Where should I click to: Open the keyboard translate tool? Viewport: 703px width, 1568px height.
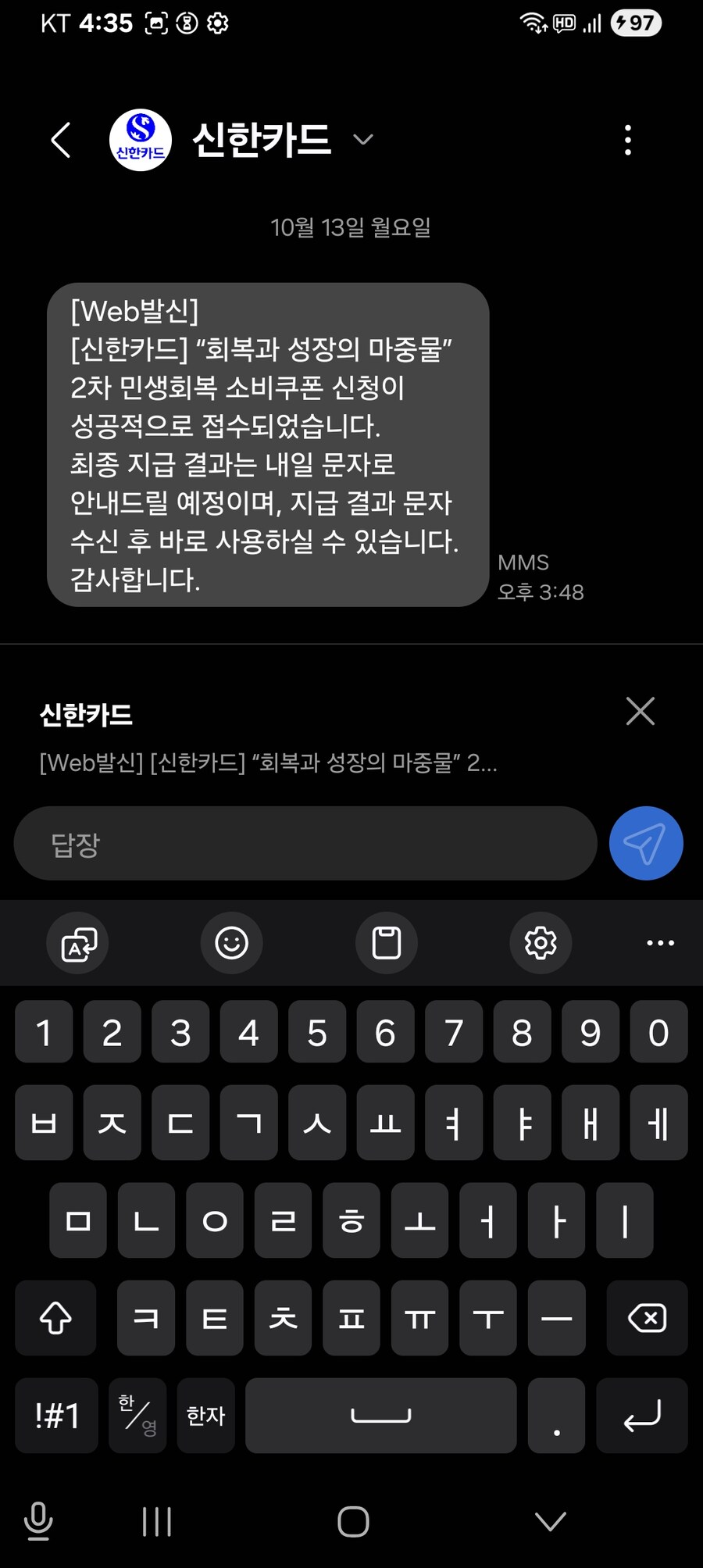[78, 943]
